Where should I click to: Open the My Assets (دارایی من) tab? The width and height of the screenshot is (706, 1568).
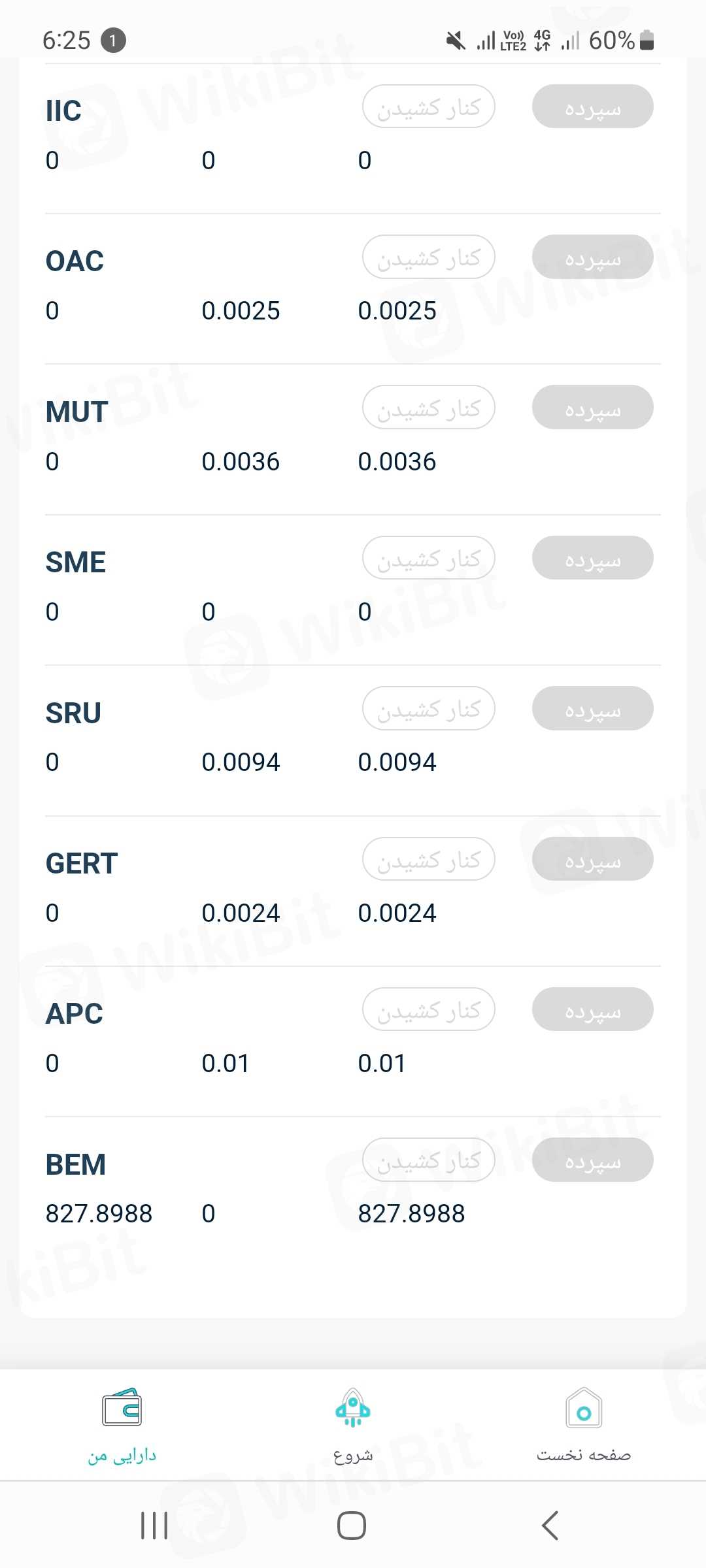pyautogui.click(x=122, y=1424)
